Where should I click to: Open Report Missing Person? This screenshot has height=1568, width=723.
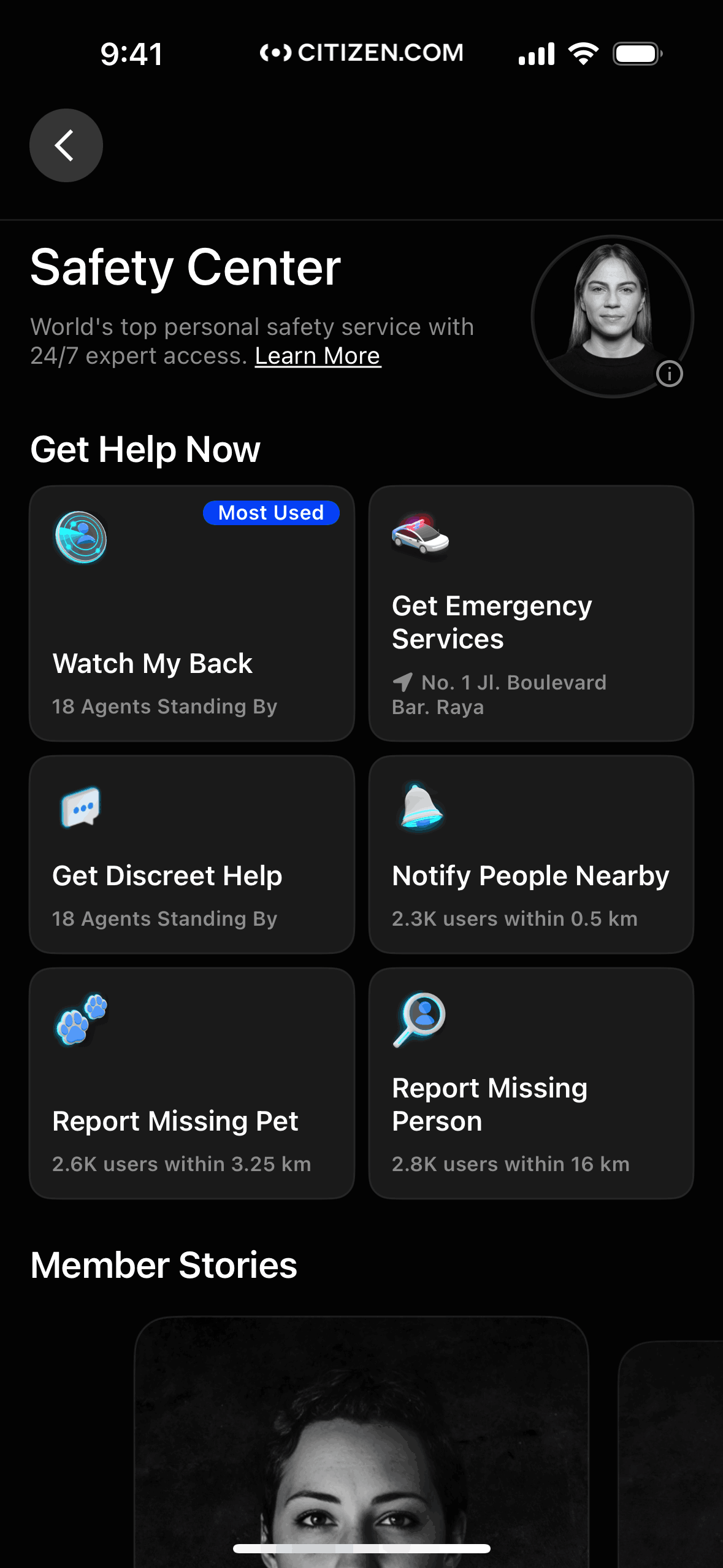[531, 1083]
